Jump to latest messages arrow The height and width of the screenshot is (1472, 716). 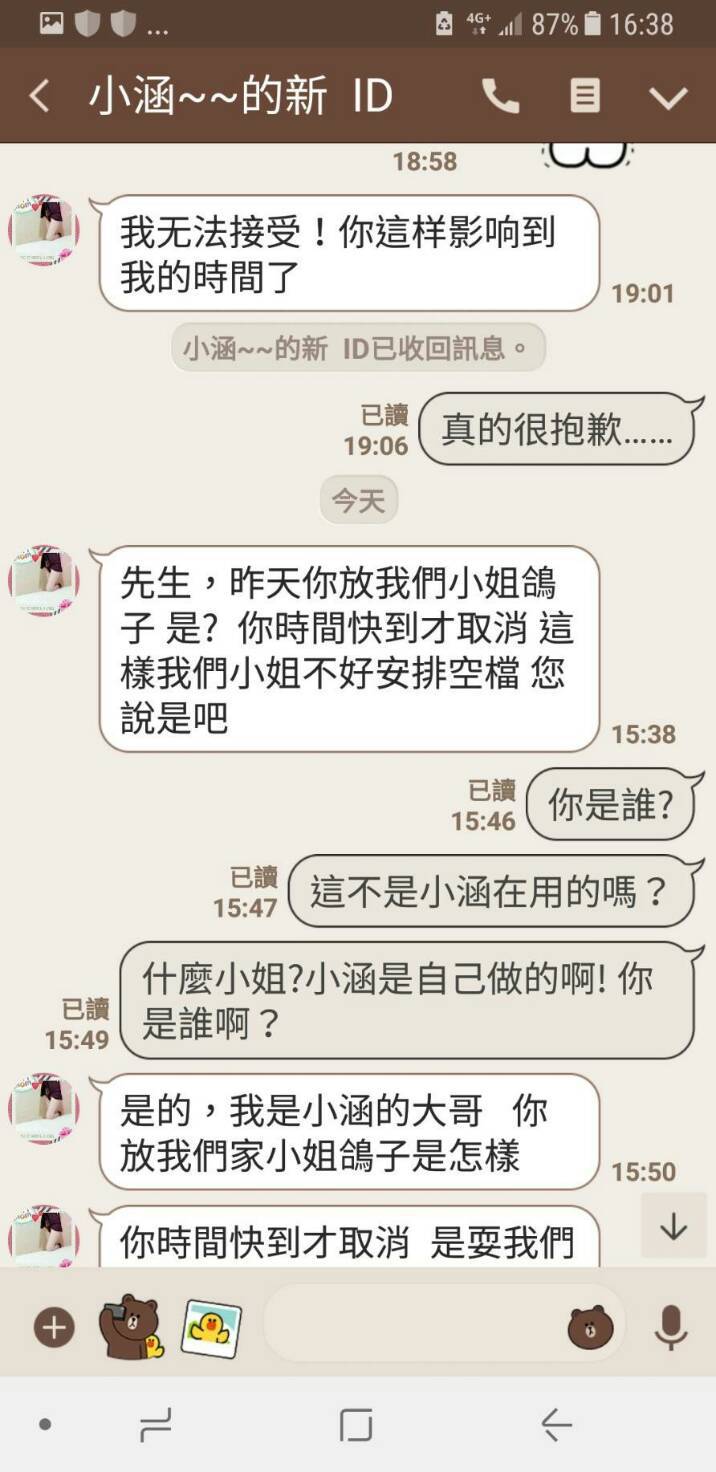click(x=673, y=1226)
